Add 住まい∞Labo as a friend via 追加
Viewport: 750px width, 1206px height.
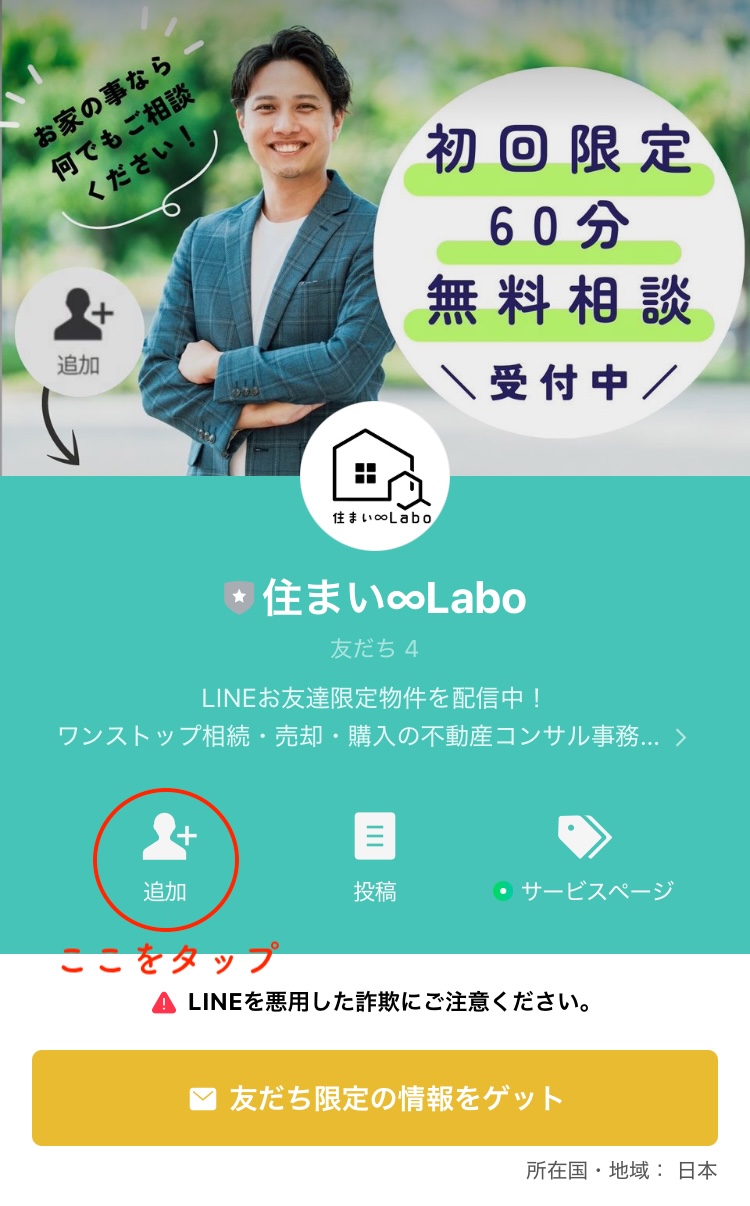tap(166, 858)
